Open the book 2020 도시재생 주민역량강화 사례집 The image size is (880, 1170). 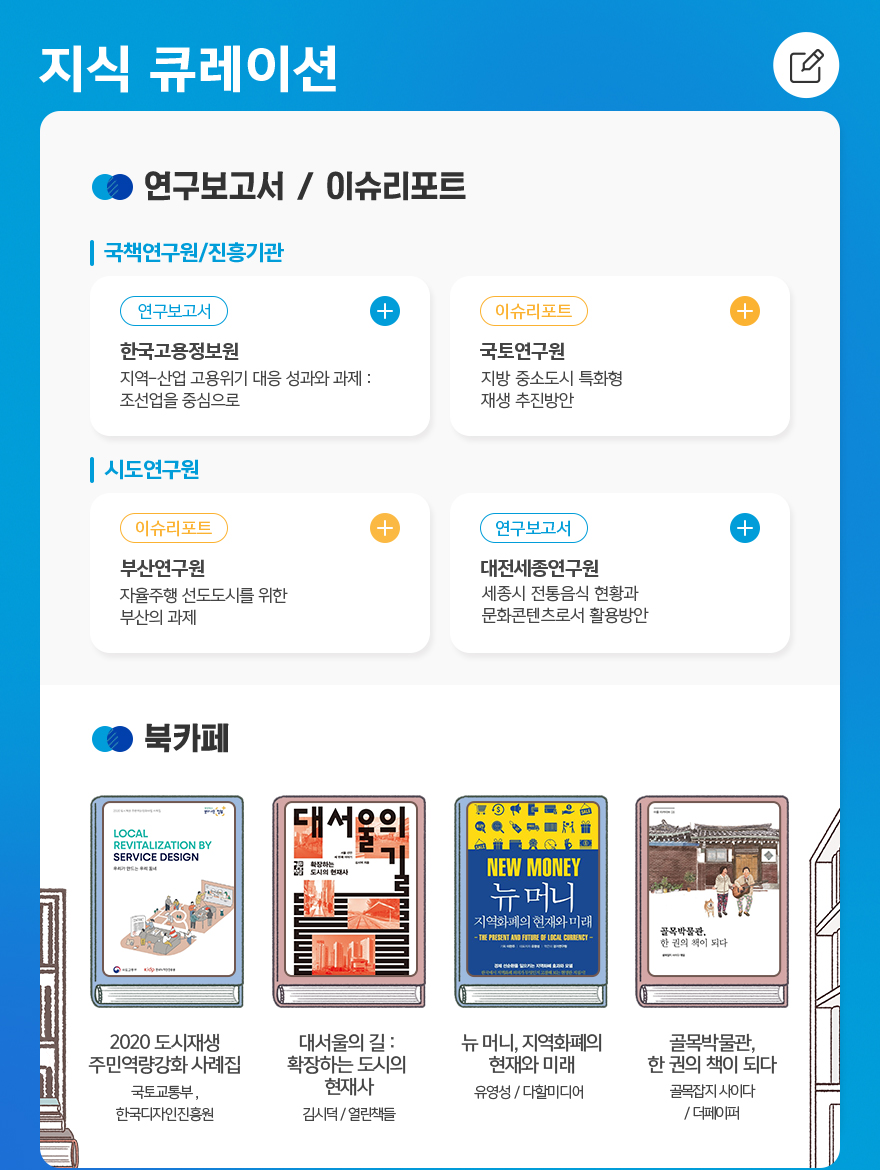click(x=167, y=902)
